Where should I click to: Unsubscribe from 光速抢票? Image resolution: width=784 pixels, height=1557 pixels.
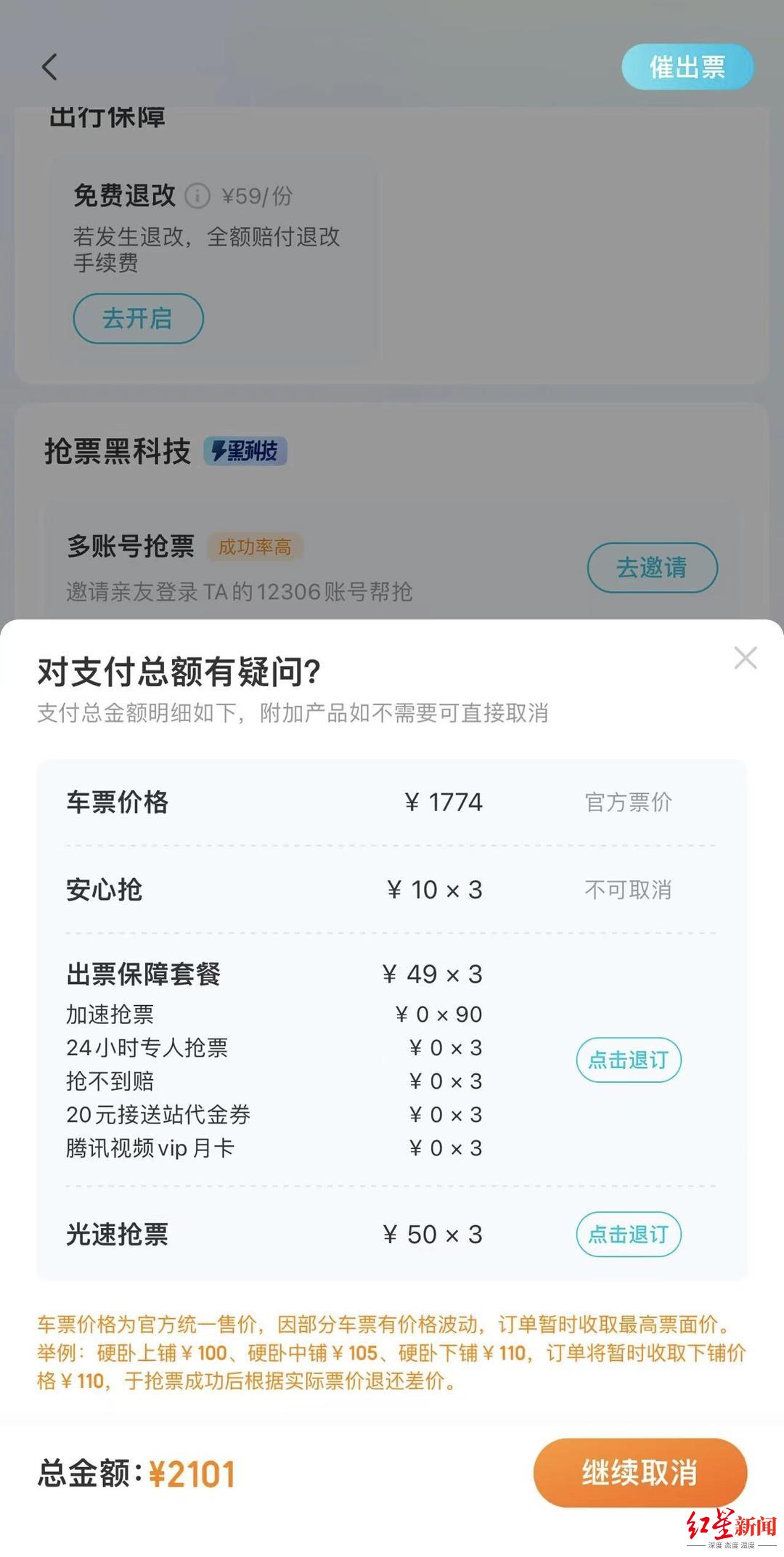pos(629,1234)
